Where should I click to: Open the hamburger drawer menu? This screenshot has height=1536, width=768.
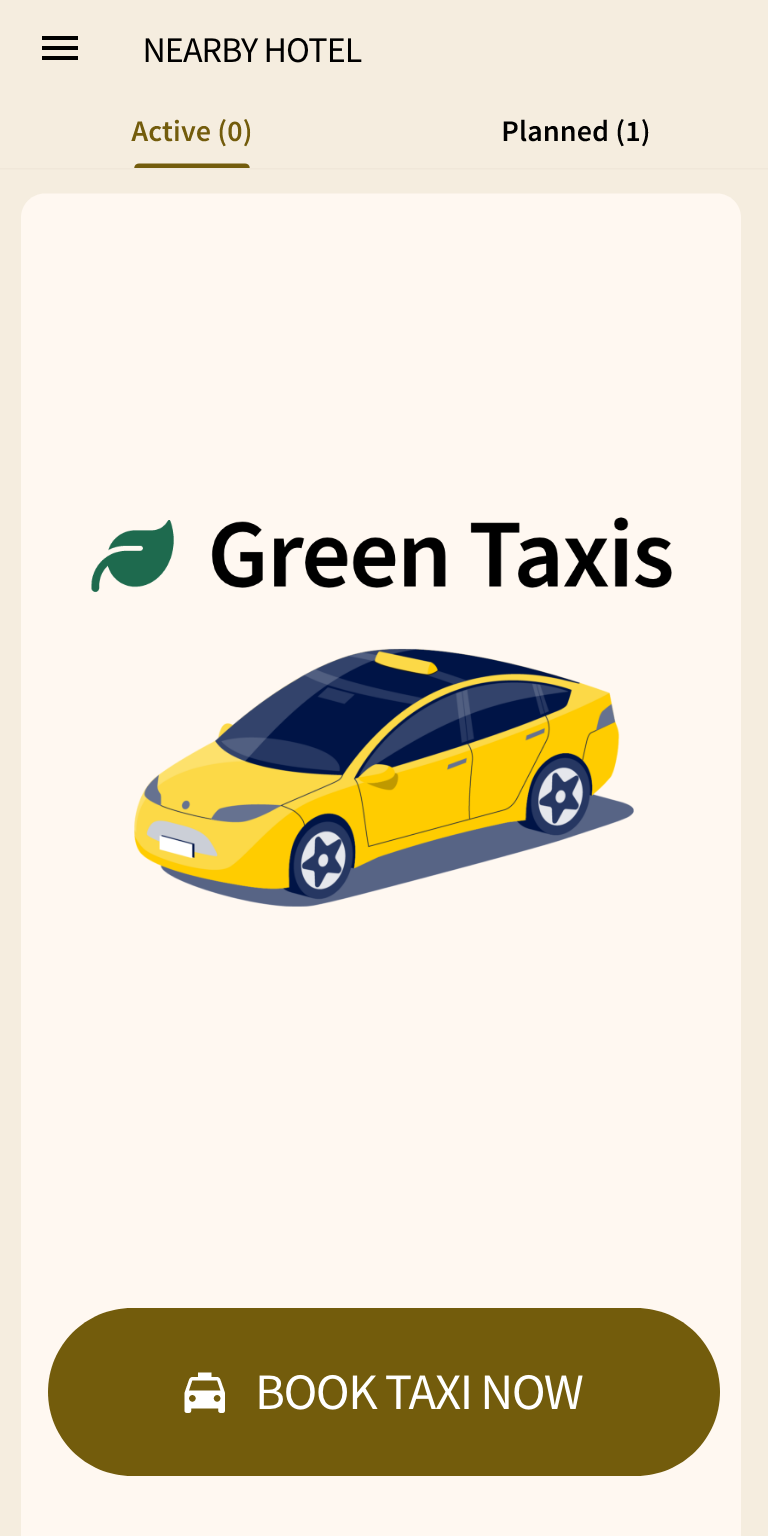point(60,48)
